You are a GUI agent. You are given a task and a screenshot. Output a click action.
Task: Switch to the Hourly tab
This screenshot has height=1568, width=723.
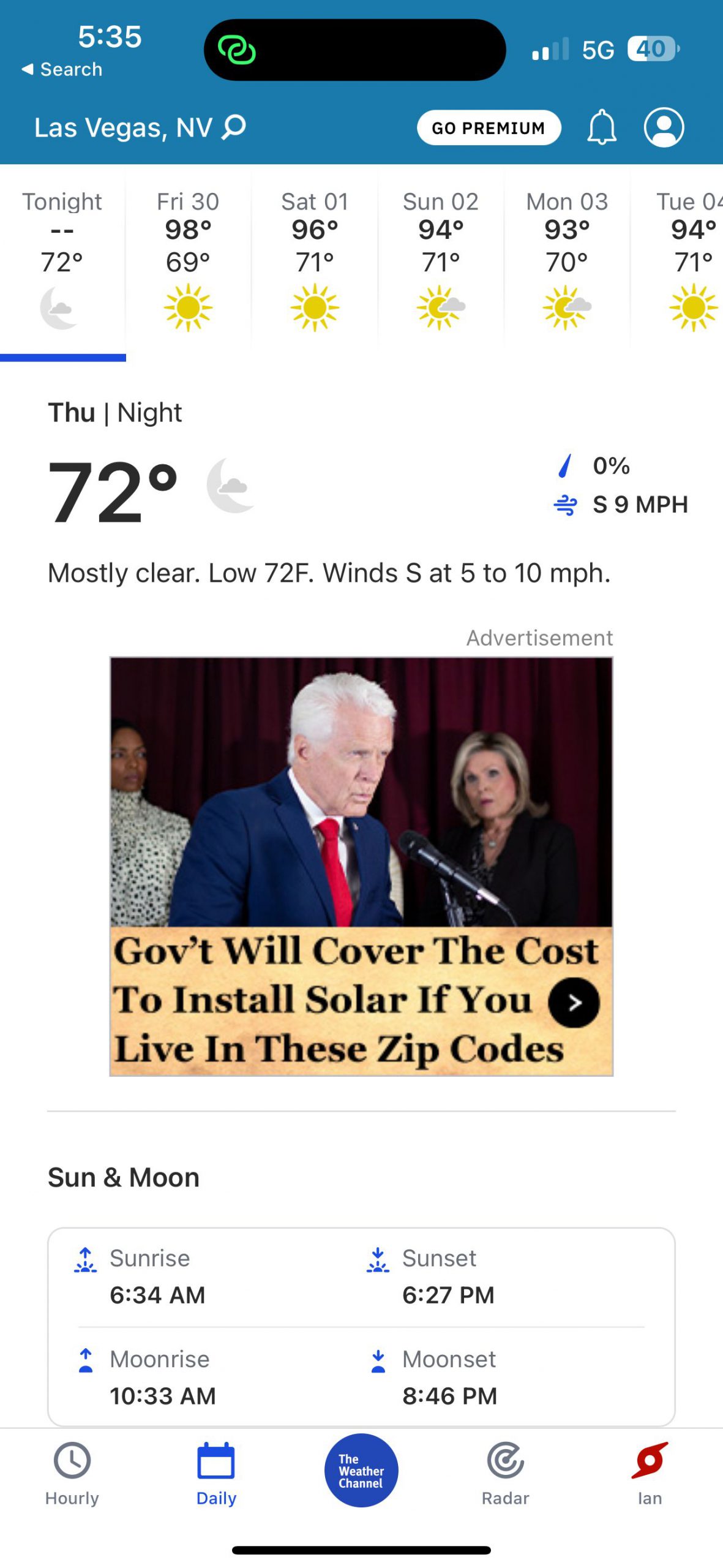[72, 1474]
